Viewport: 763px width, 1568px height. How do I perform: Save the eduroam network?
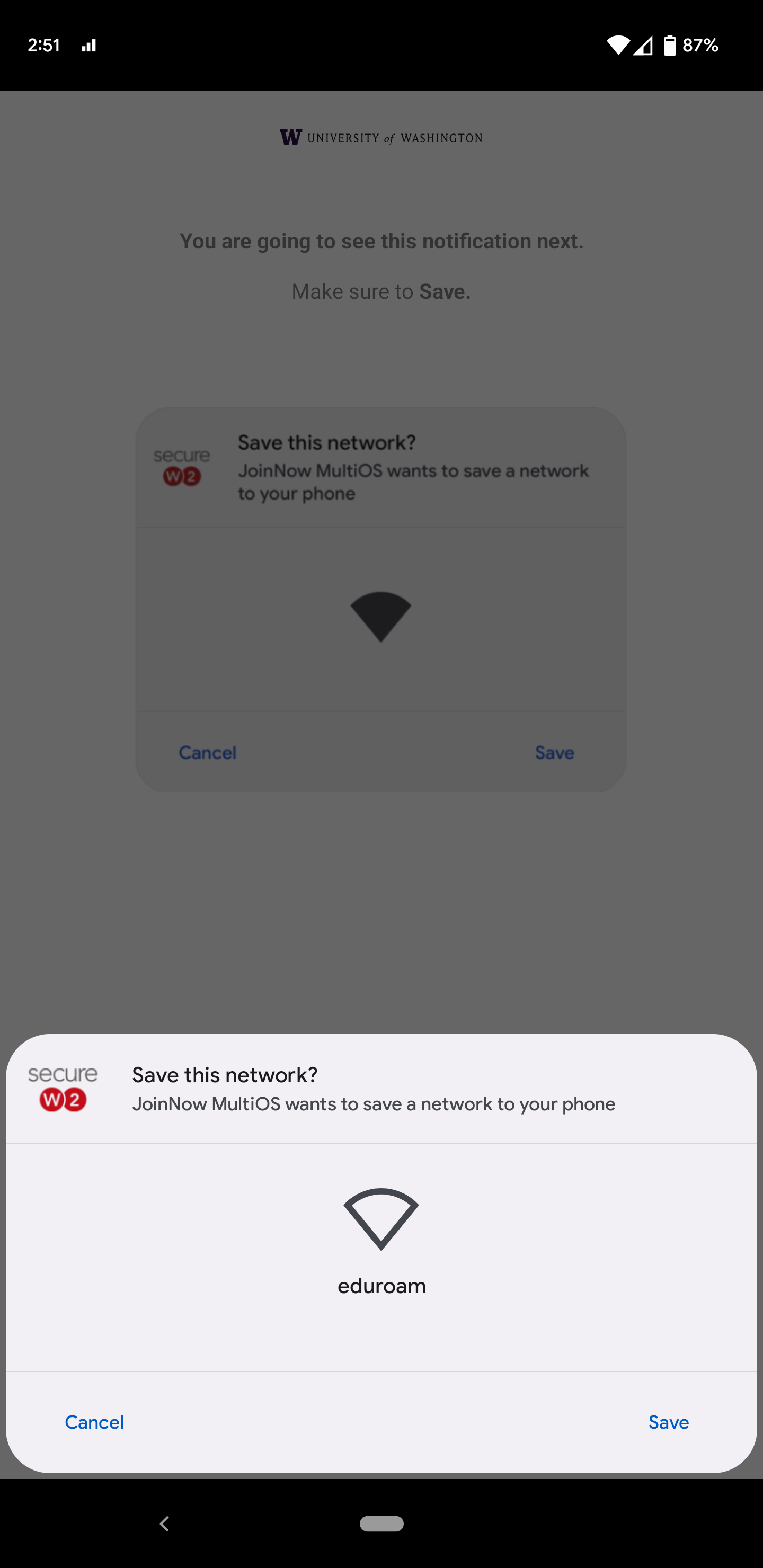(x=668, y=1422)
